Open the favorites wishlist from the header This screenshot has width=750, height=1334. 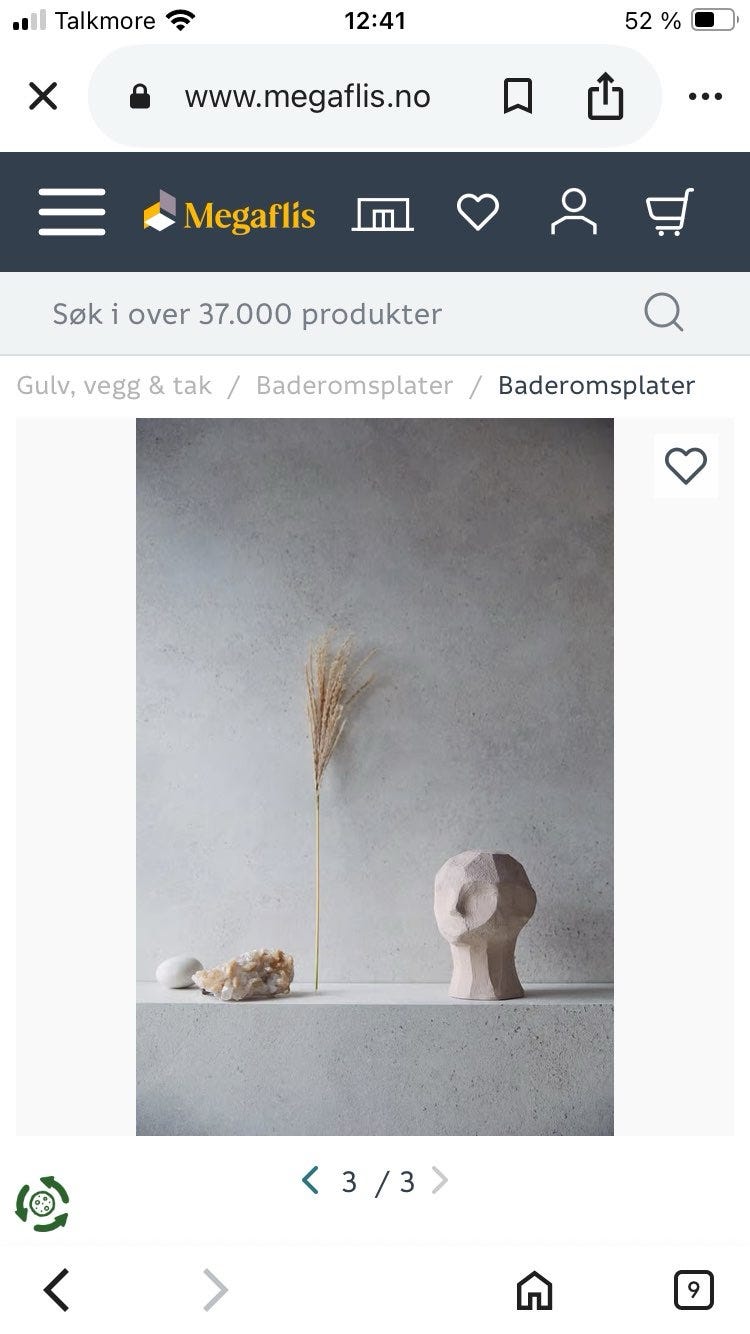click(x=478, y=212)
